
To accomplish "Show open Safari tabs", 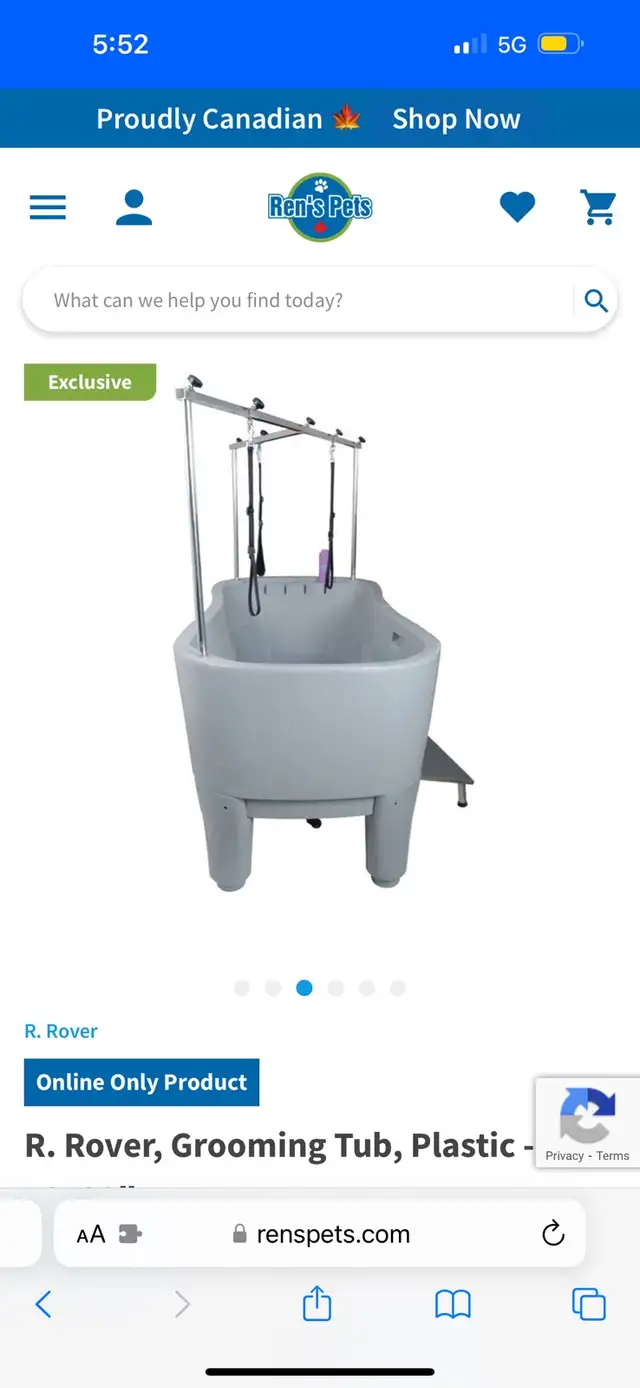I will 588,1304.
